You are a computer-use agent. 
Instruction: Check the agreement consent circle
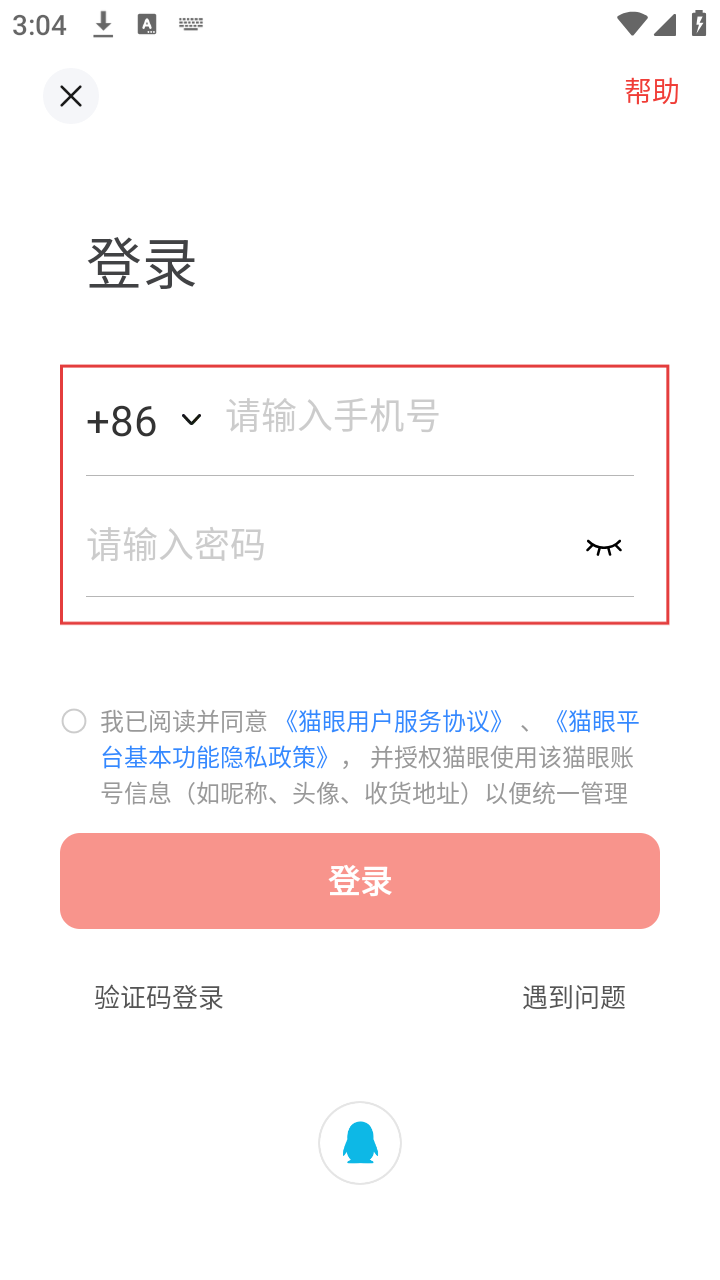pyautogui.click(x=74, y=721)
